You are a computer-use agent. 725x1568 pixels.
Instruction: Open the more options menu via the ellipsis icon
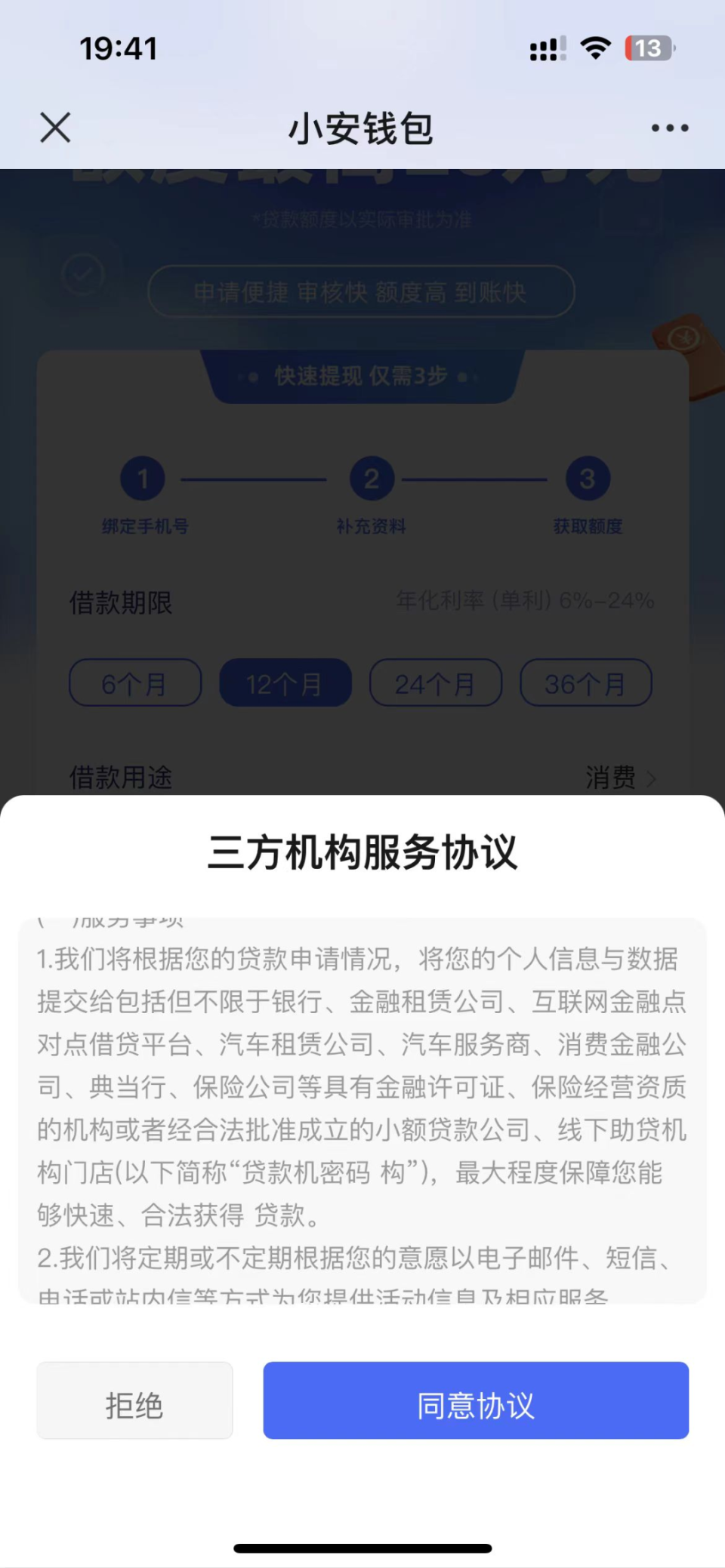[668, 127]
